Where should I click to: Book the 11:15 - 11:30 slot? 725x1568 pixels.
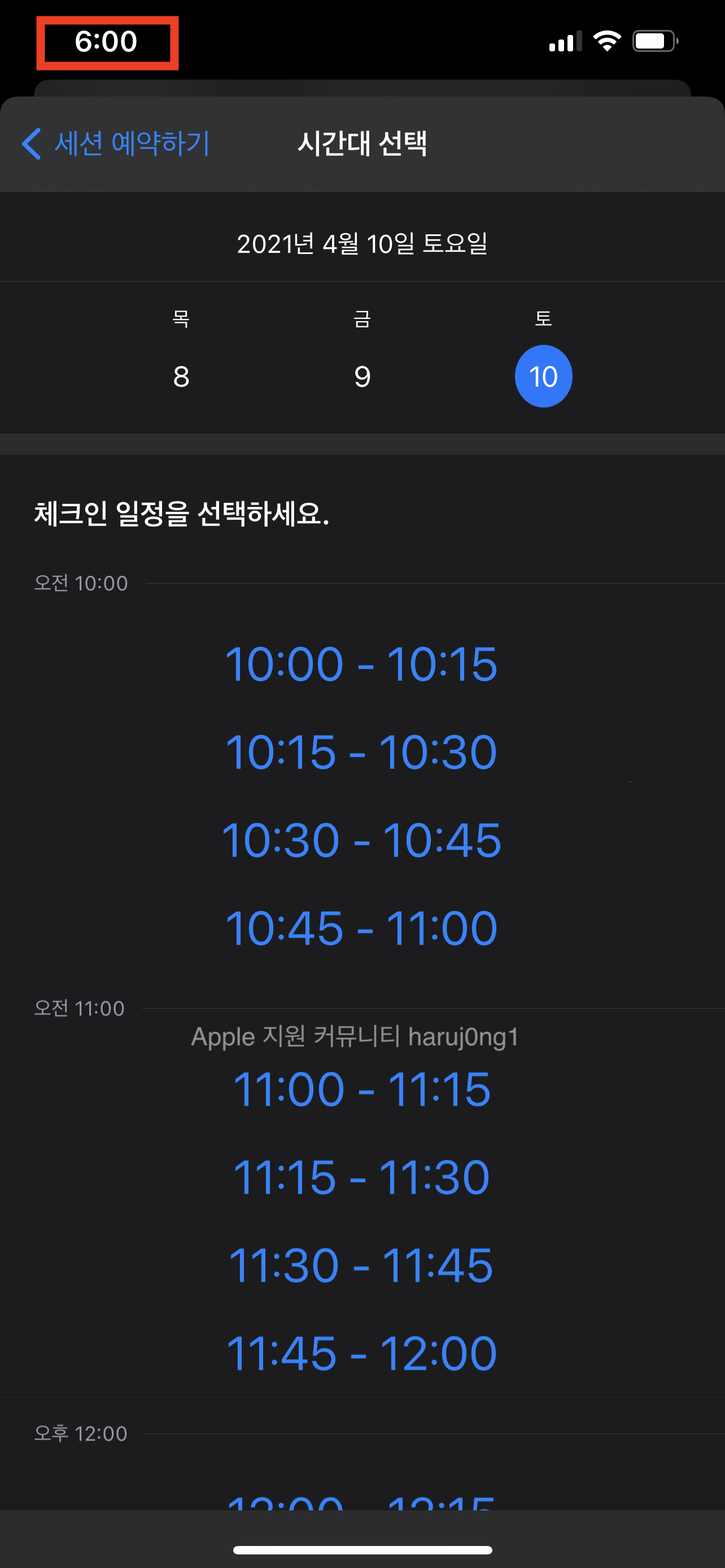point(361,1177)
